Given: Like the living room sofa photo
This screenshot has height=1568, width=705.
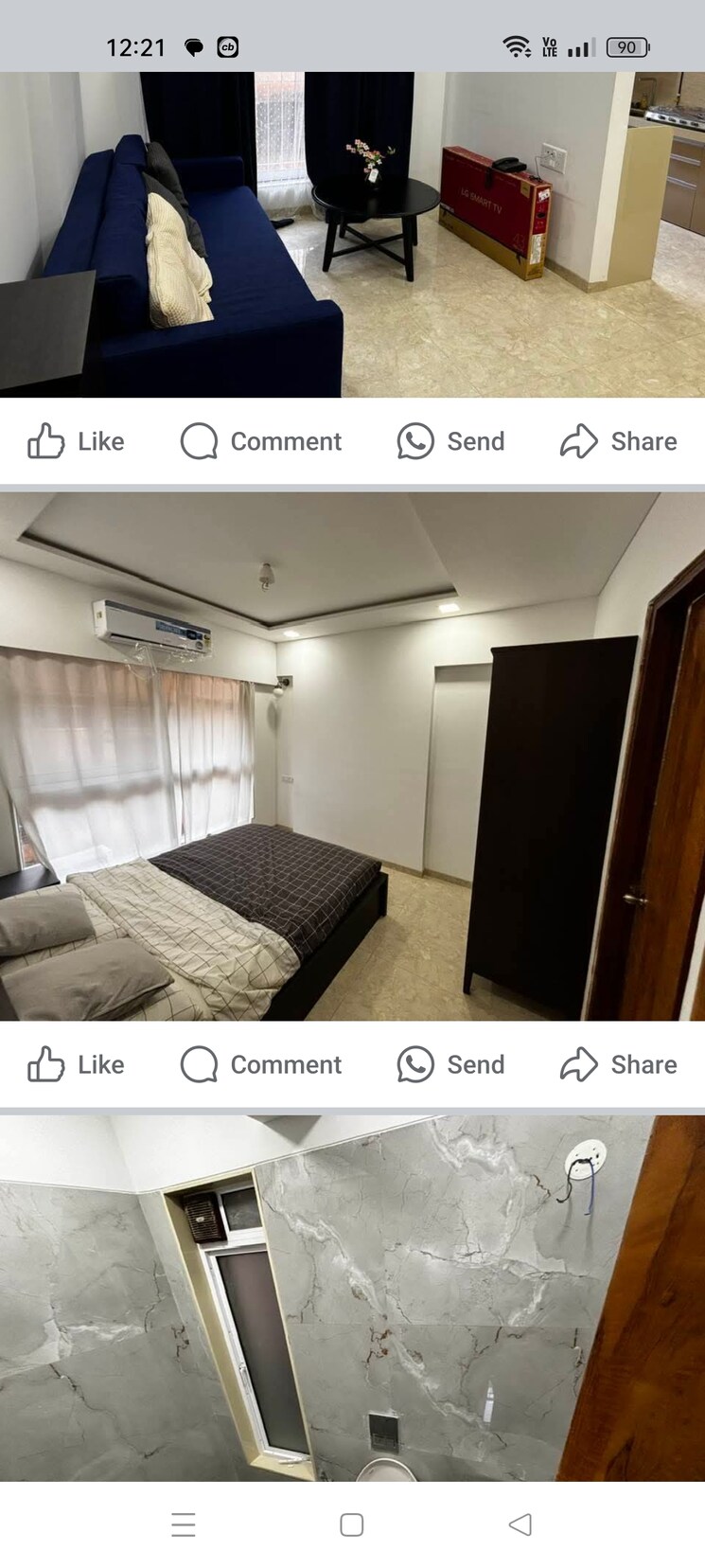Looking at the screenshot, I should (x=76, y=441).
